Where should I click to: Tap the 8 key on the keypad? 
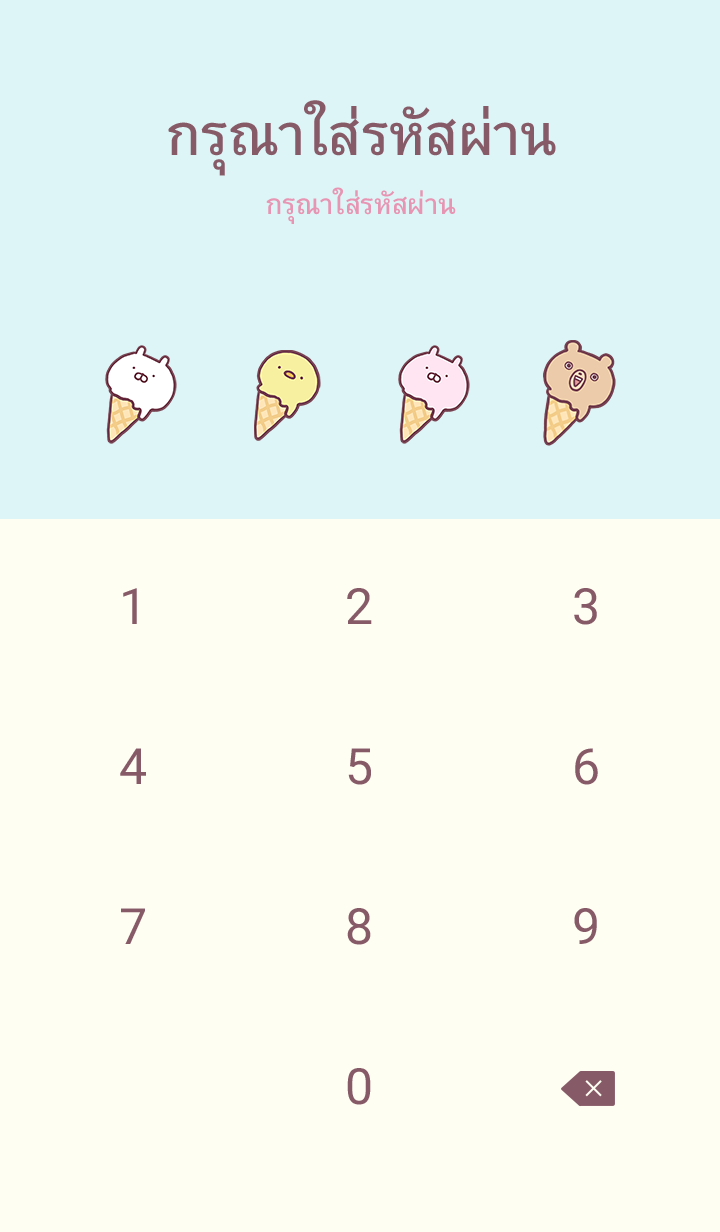point(359,927)
